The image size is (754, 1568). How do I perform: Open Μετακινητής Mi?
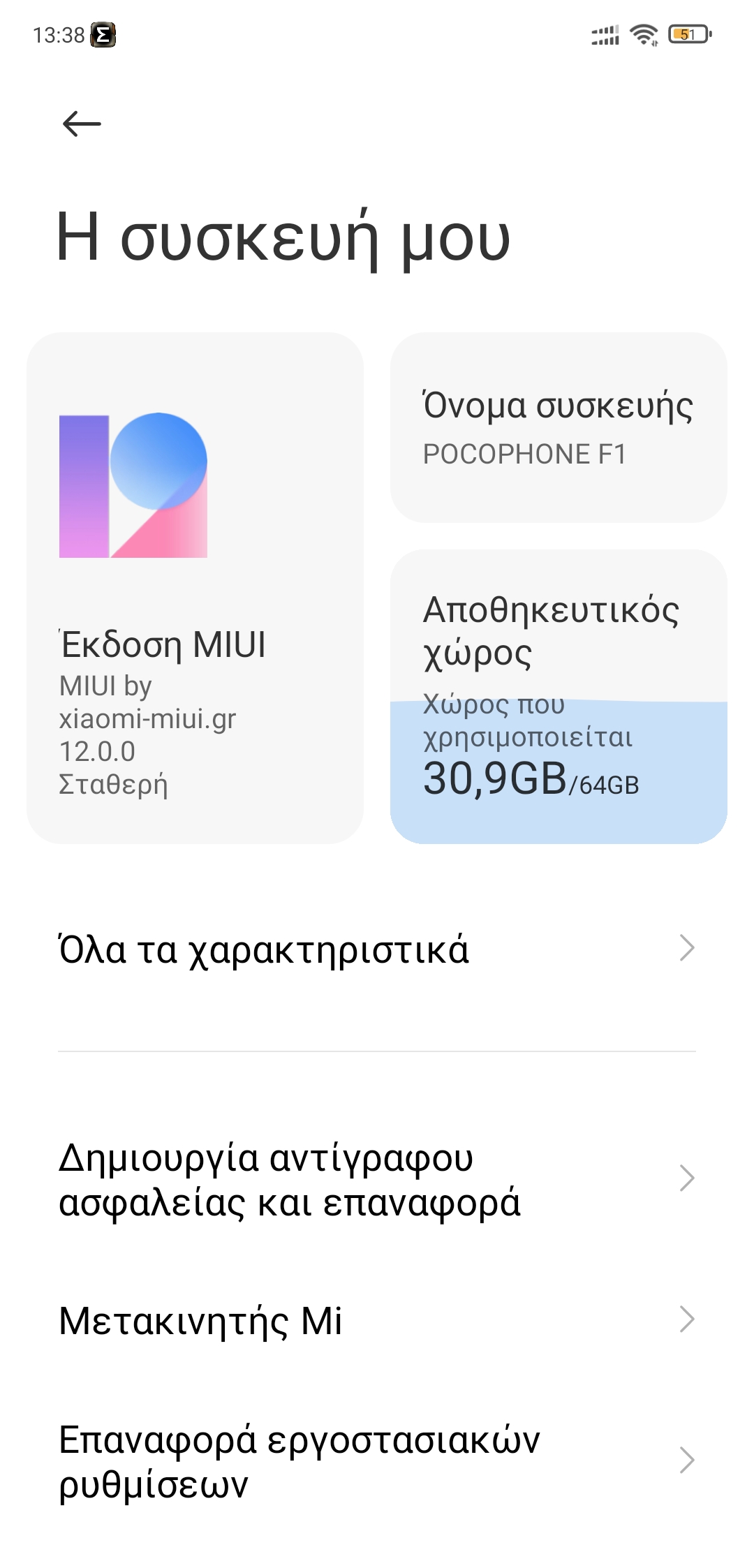click(376, 1320)
